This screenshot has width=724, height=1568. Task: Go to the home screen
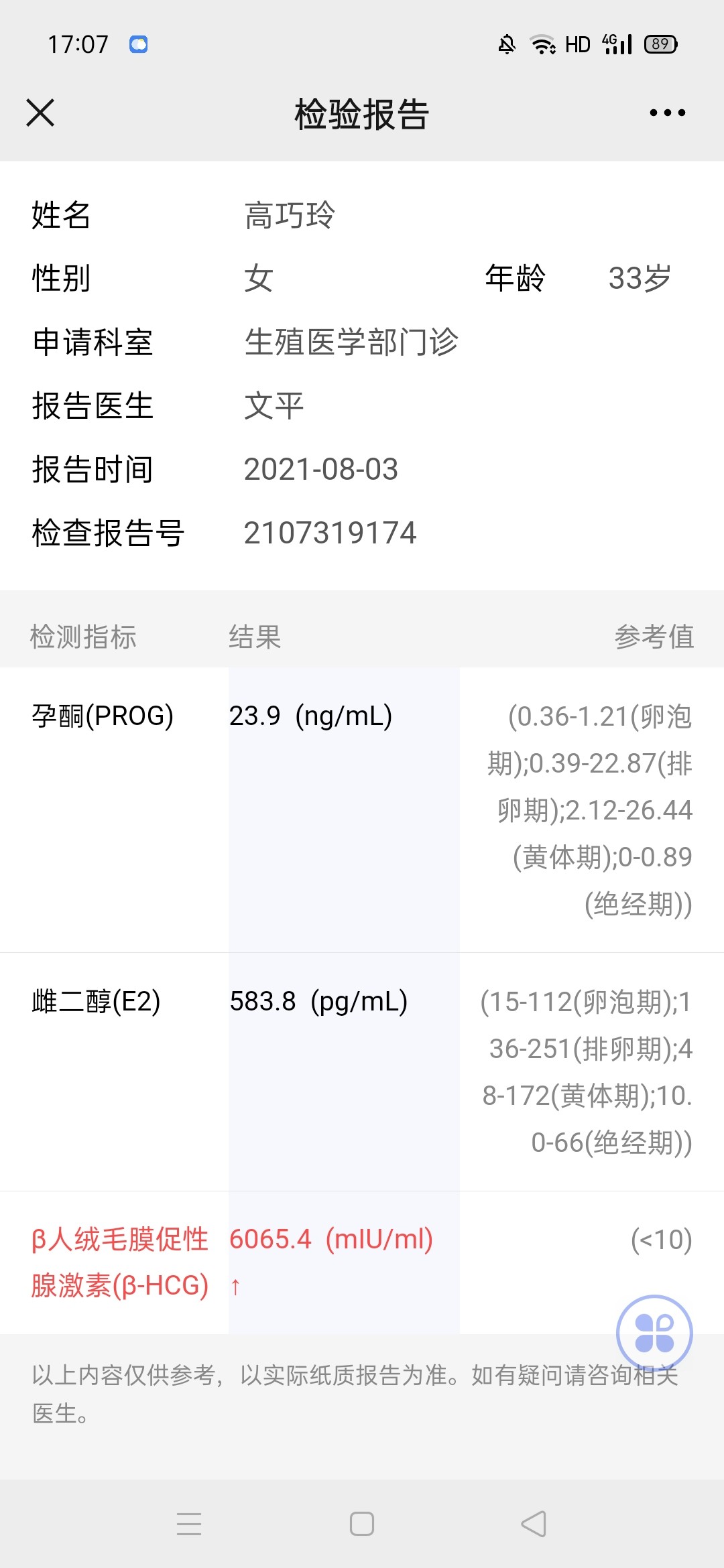[362, 1524]
